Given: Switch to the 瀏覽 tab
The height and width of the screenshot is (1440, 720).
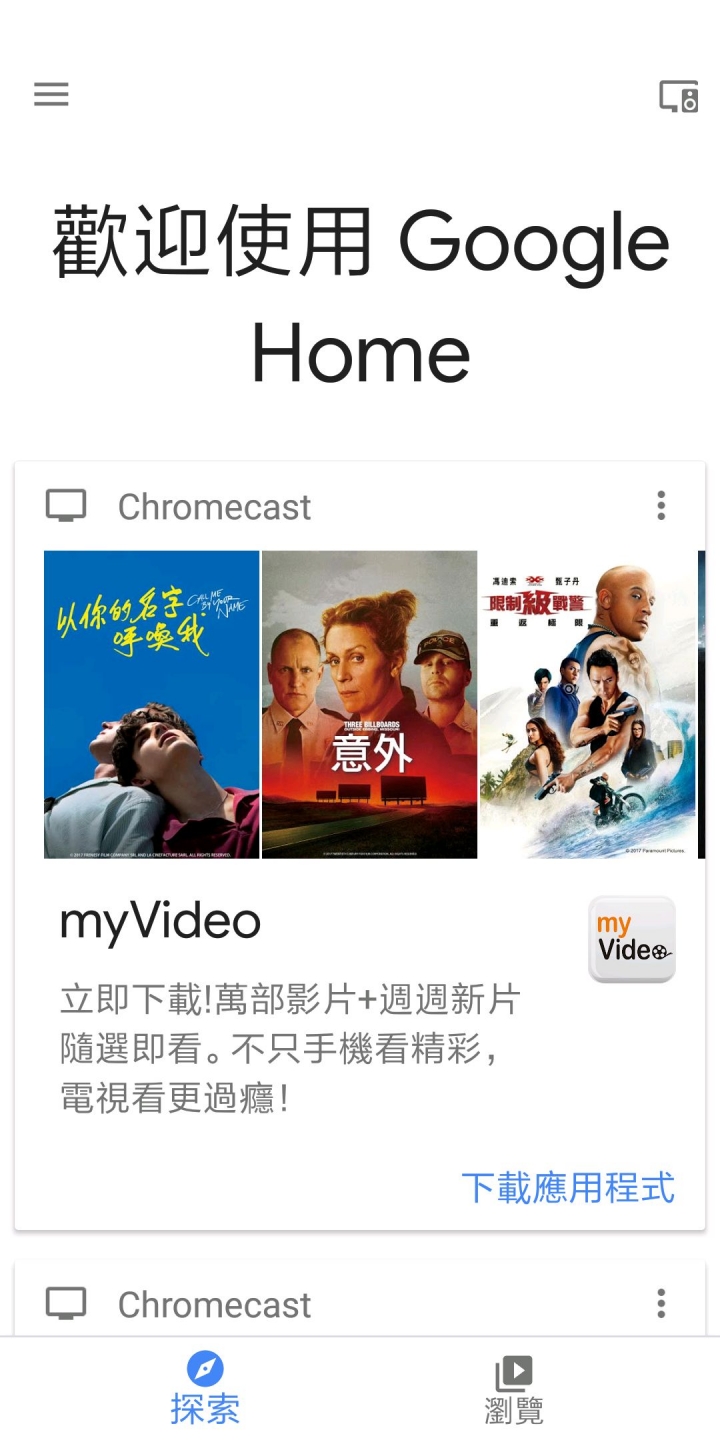Looking at the screenshot, I should tap(514, 1389).
